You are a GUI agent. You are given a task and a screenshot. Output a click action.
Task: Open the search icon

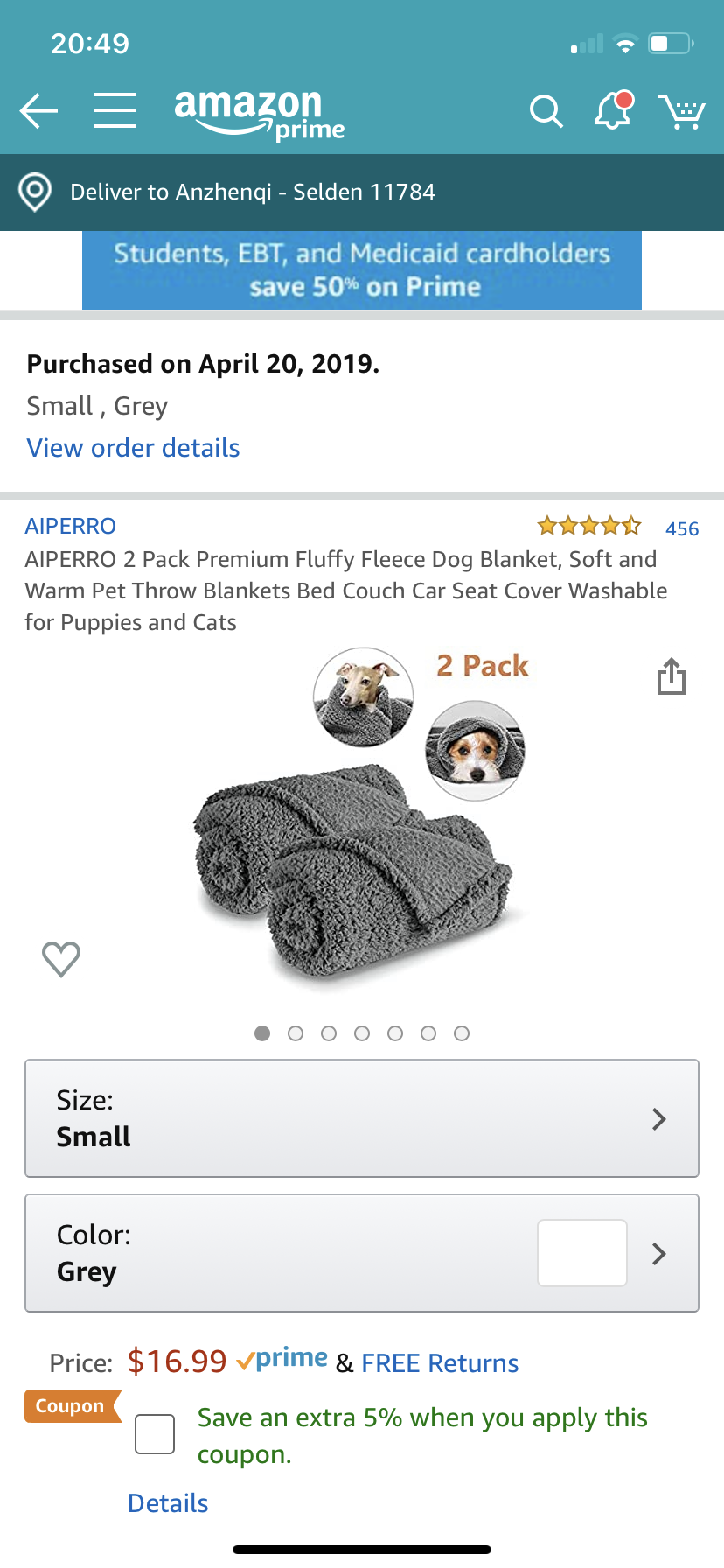click(x=546, y=111)
